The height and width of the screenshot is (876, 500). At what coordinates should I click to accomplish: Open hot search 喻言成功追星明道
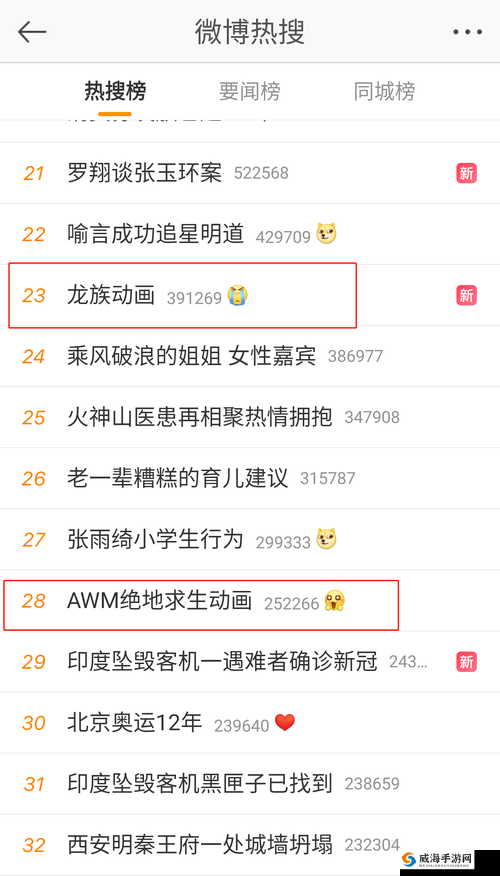pos(250,234)
